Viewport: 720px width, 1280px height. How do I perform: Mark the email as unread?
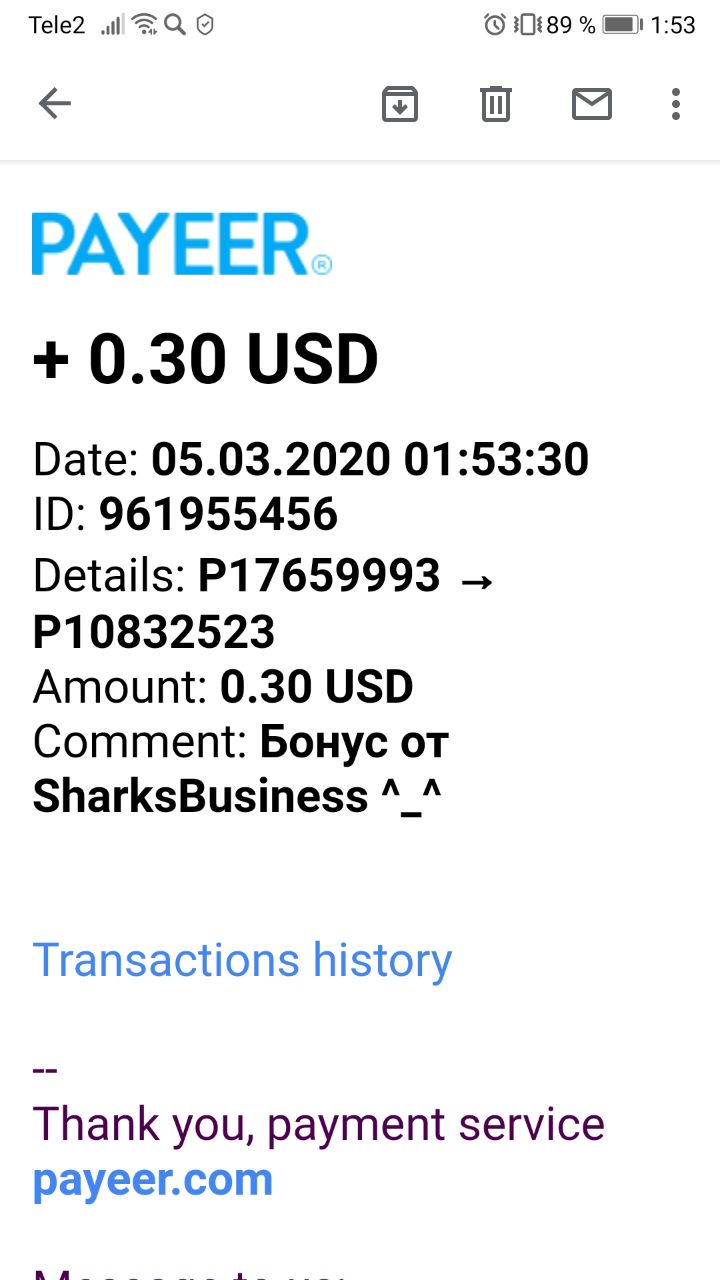(x=592, y=104)
